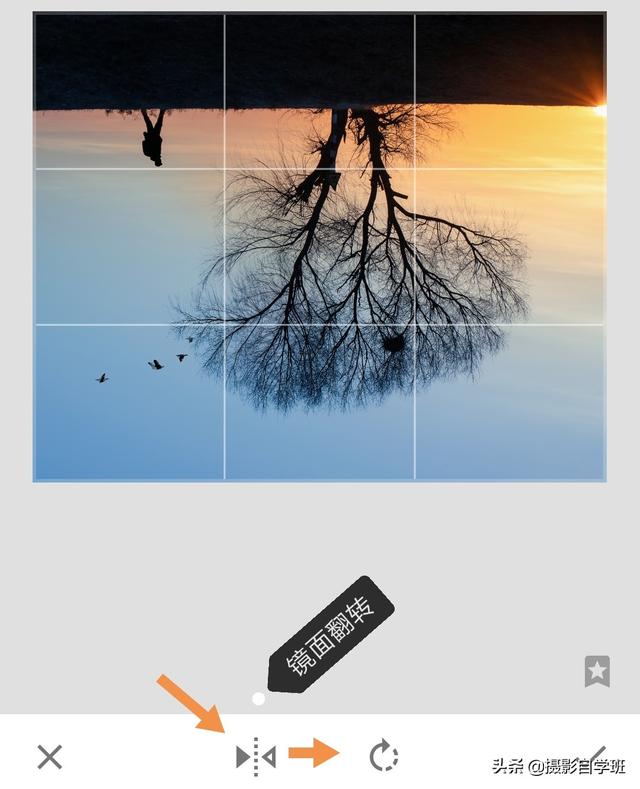Apply changes with the checkmark
The height and width of the screenshot is (789, 640).
pyautogui.click(x=597, y=755)
